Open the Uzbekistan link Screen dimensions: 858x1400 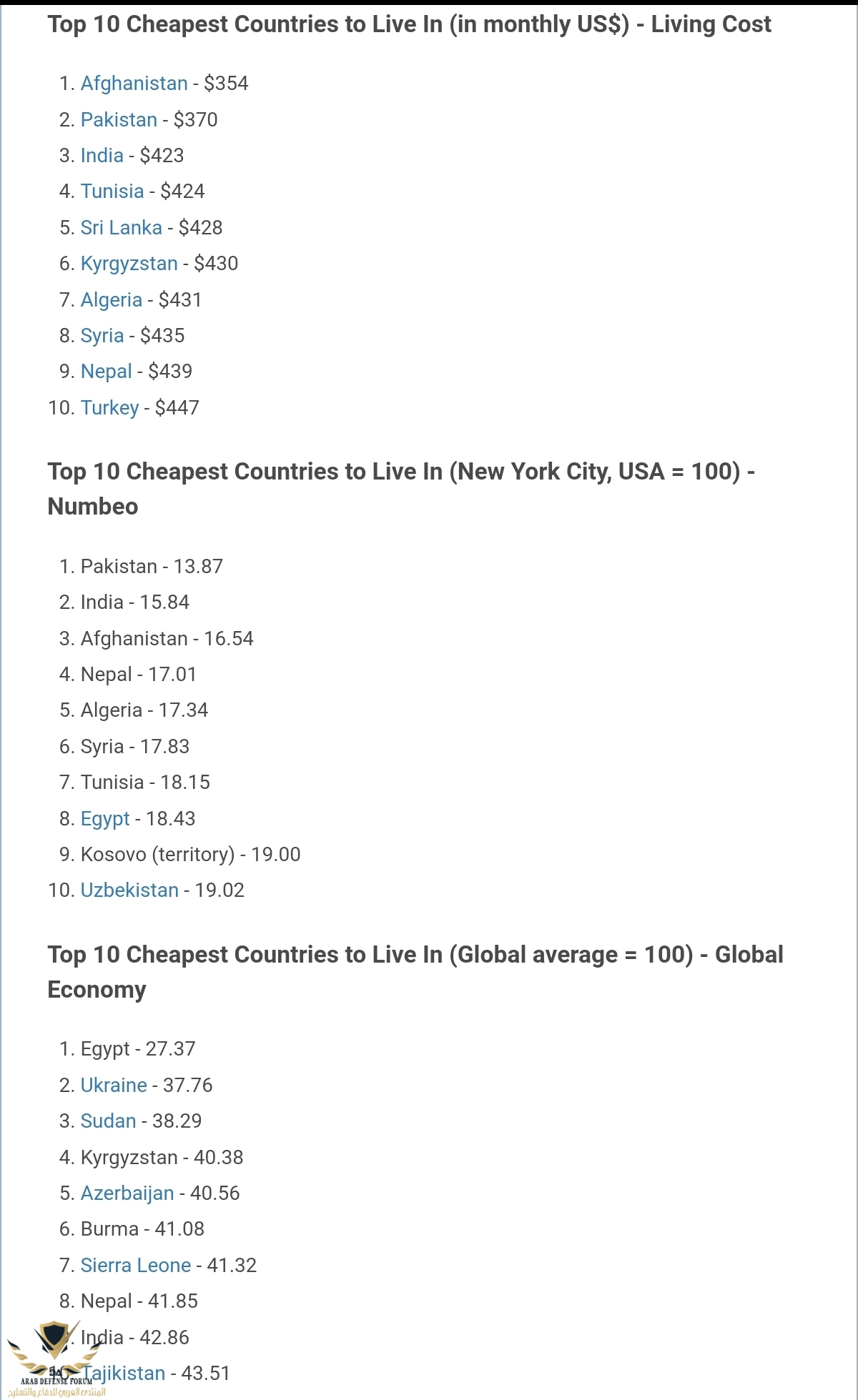(129, 890)
